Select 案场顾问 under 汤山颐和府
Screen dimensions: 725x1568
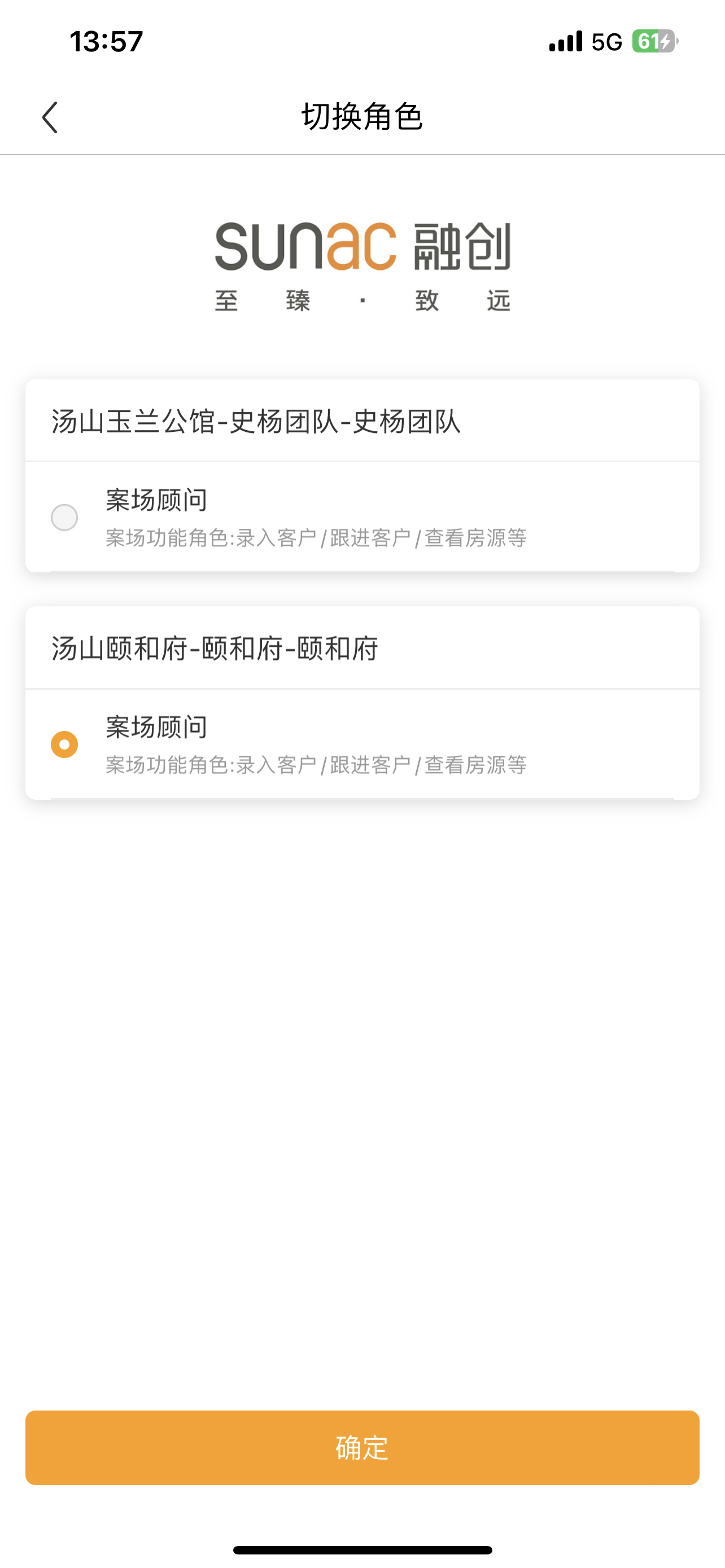[x=64, y=744]
